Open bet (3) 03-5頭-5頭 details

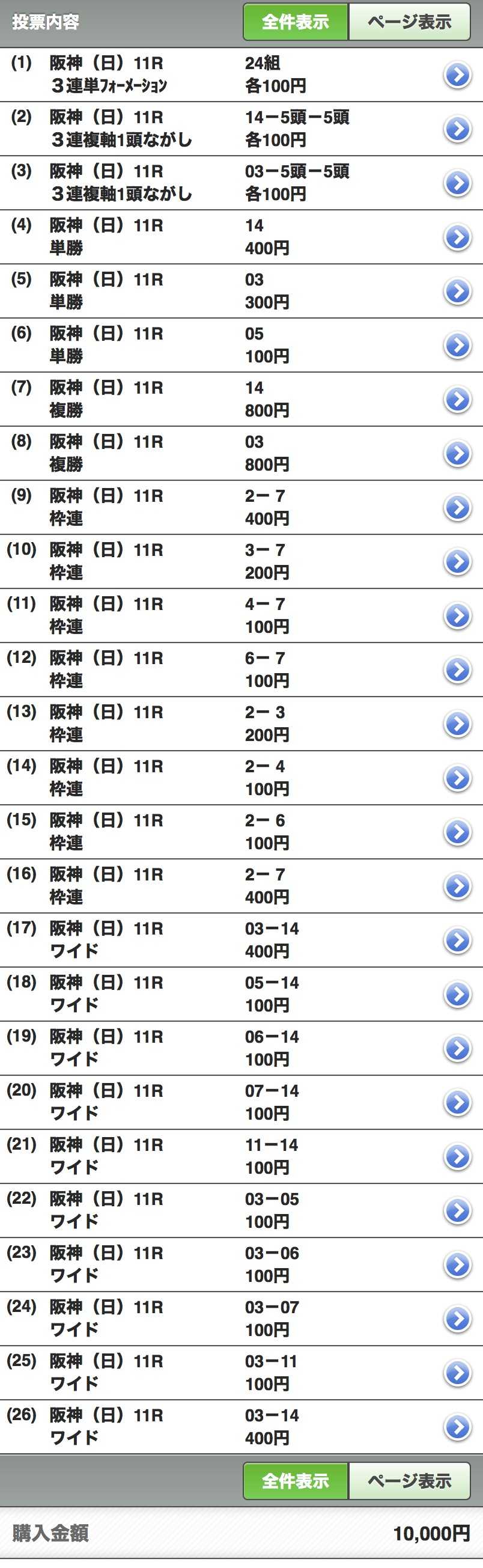pos(457,183)
